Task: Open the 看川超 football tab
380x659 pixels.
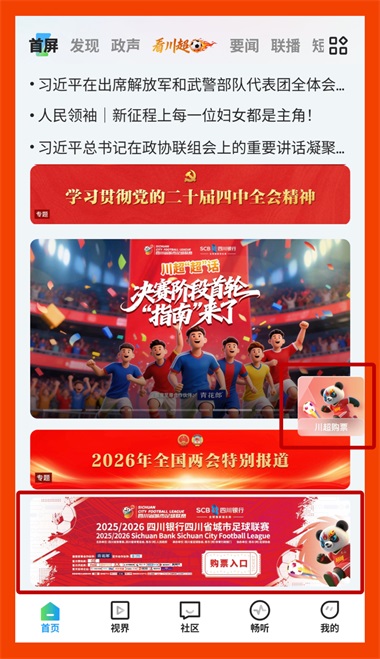Action: click(x=184, y=45)
